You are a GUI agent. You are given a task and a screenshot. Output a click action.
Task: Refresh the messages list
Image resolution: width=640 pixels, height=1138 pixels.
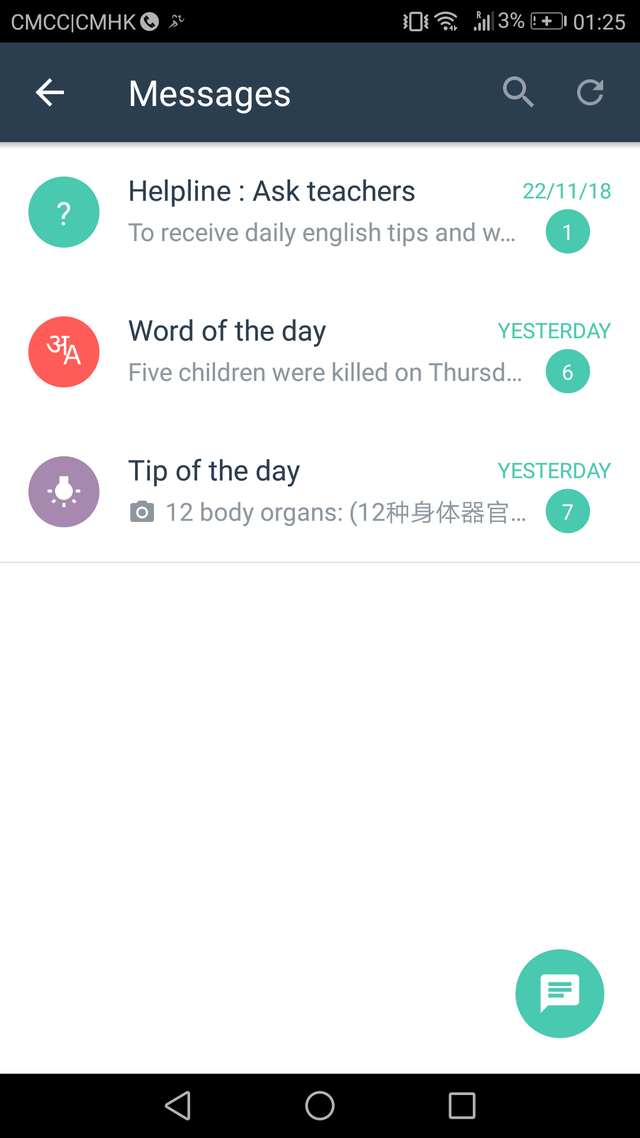point(591,93)
